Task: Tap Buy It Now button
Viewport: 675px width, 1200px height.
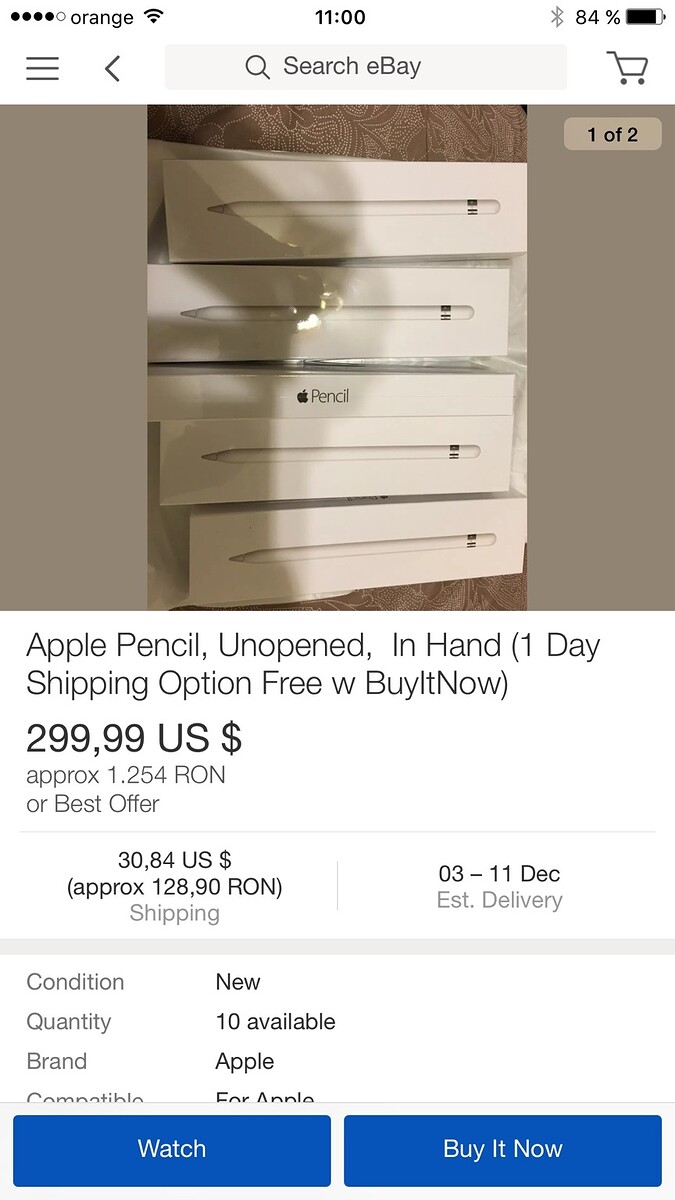Action: [x=502, y=1149]
